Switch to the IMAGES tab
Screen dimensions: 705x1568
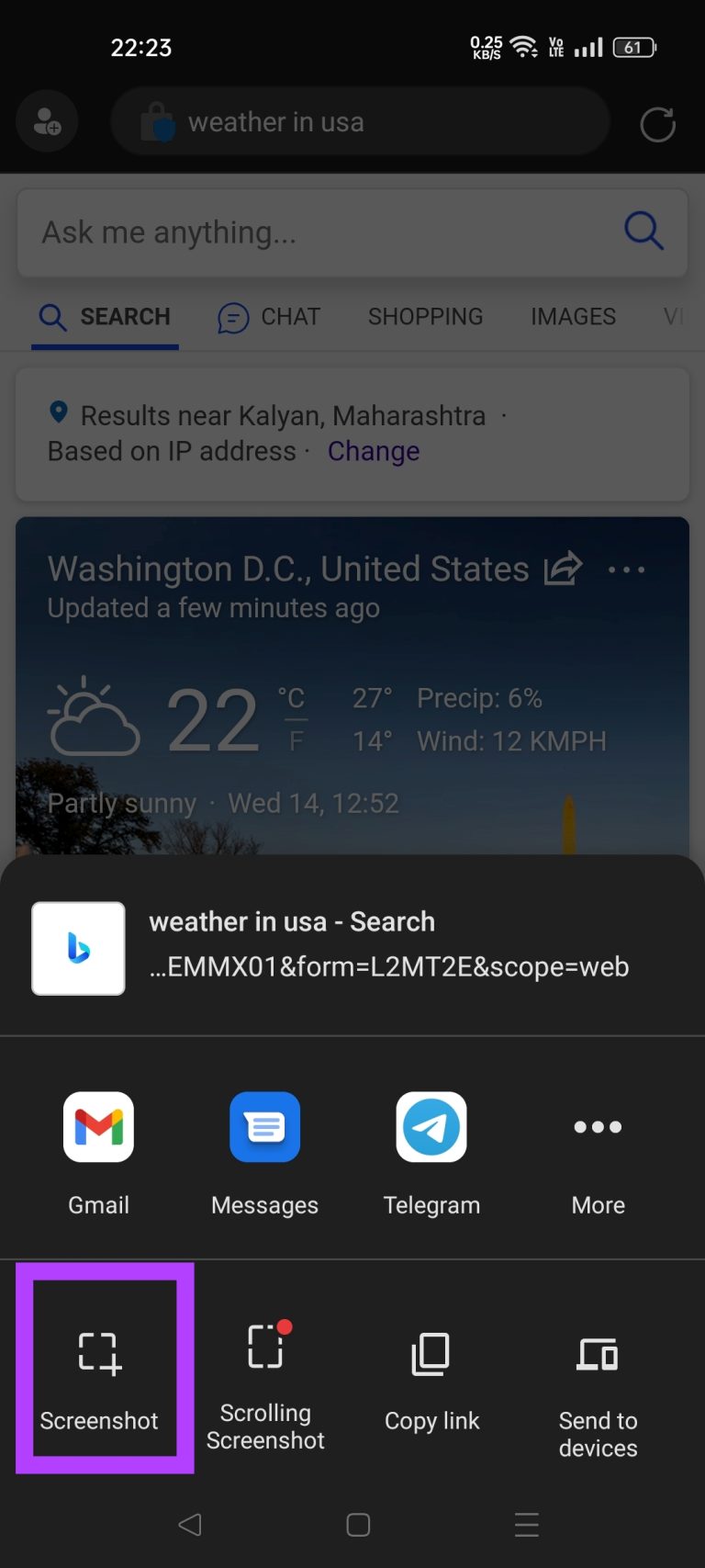[573, 317]
